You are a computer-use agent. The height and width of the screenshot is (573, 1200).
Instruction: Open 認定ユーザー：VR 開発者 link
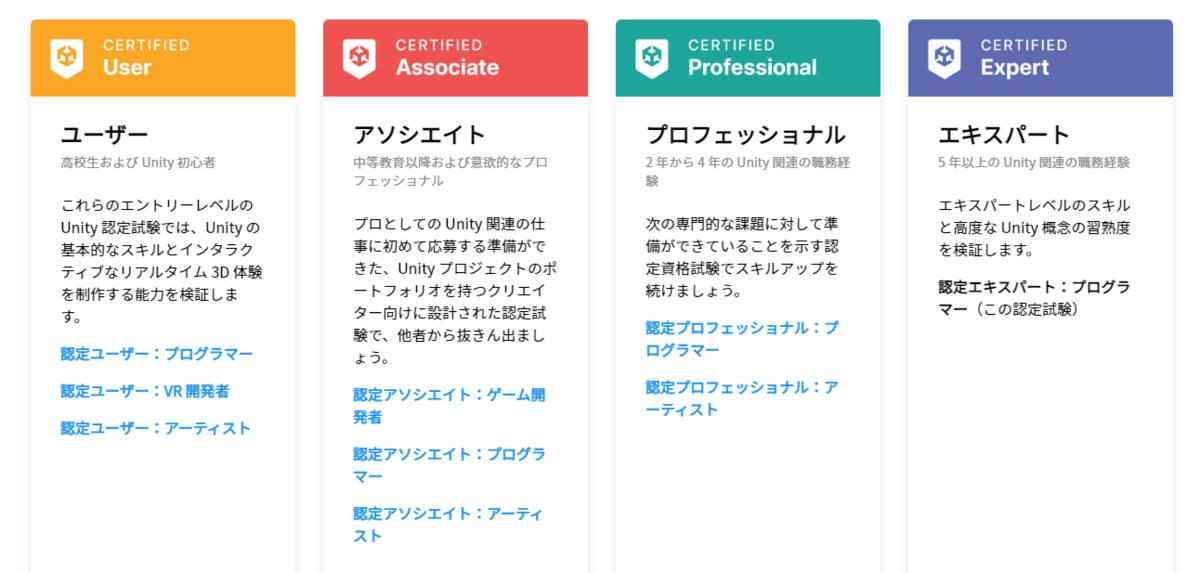145,391
